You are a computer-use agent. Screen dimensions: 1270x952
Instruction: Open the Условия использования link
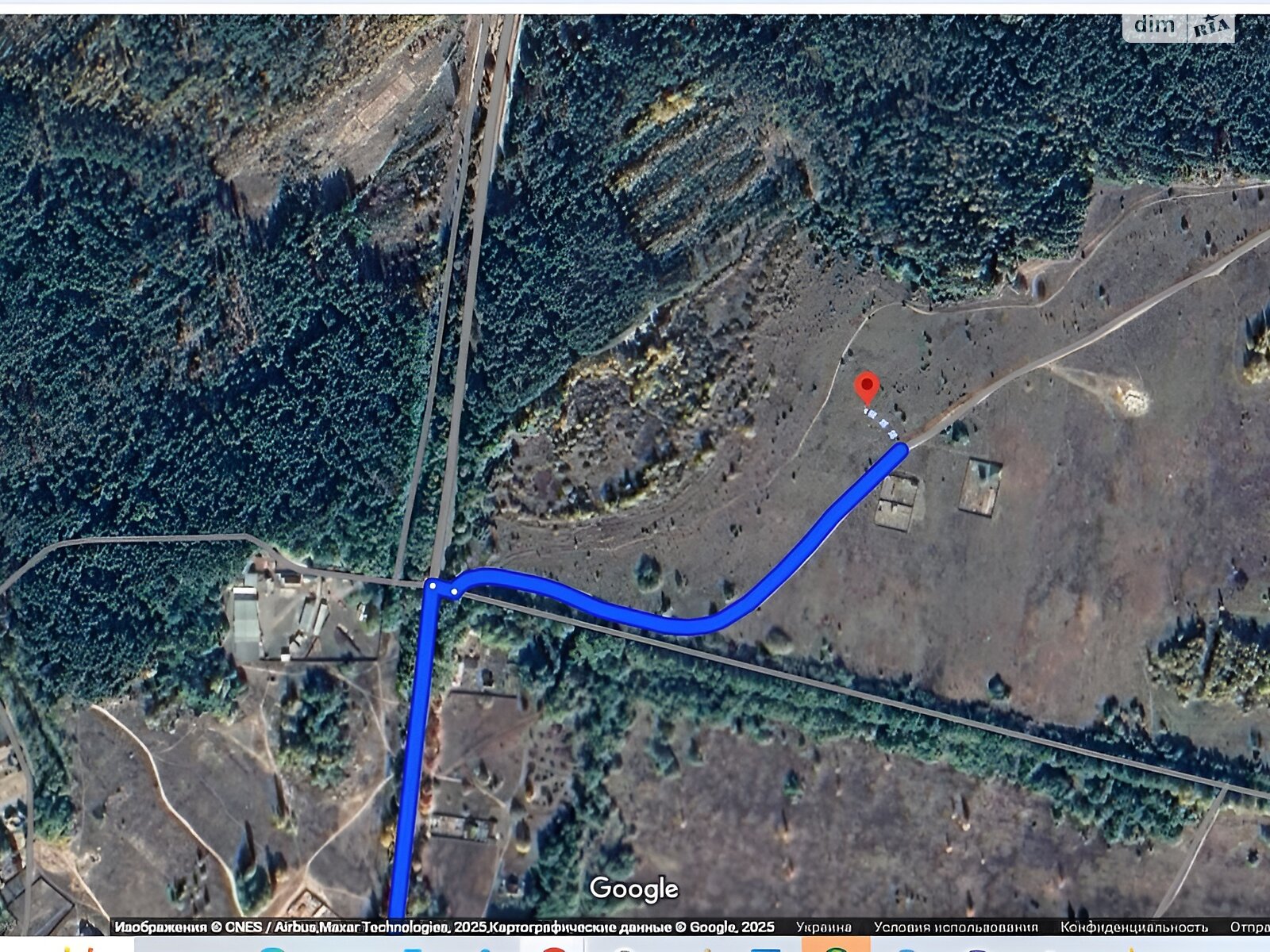click(x=956, y=927)
